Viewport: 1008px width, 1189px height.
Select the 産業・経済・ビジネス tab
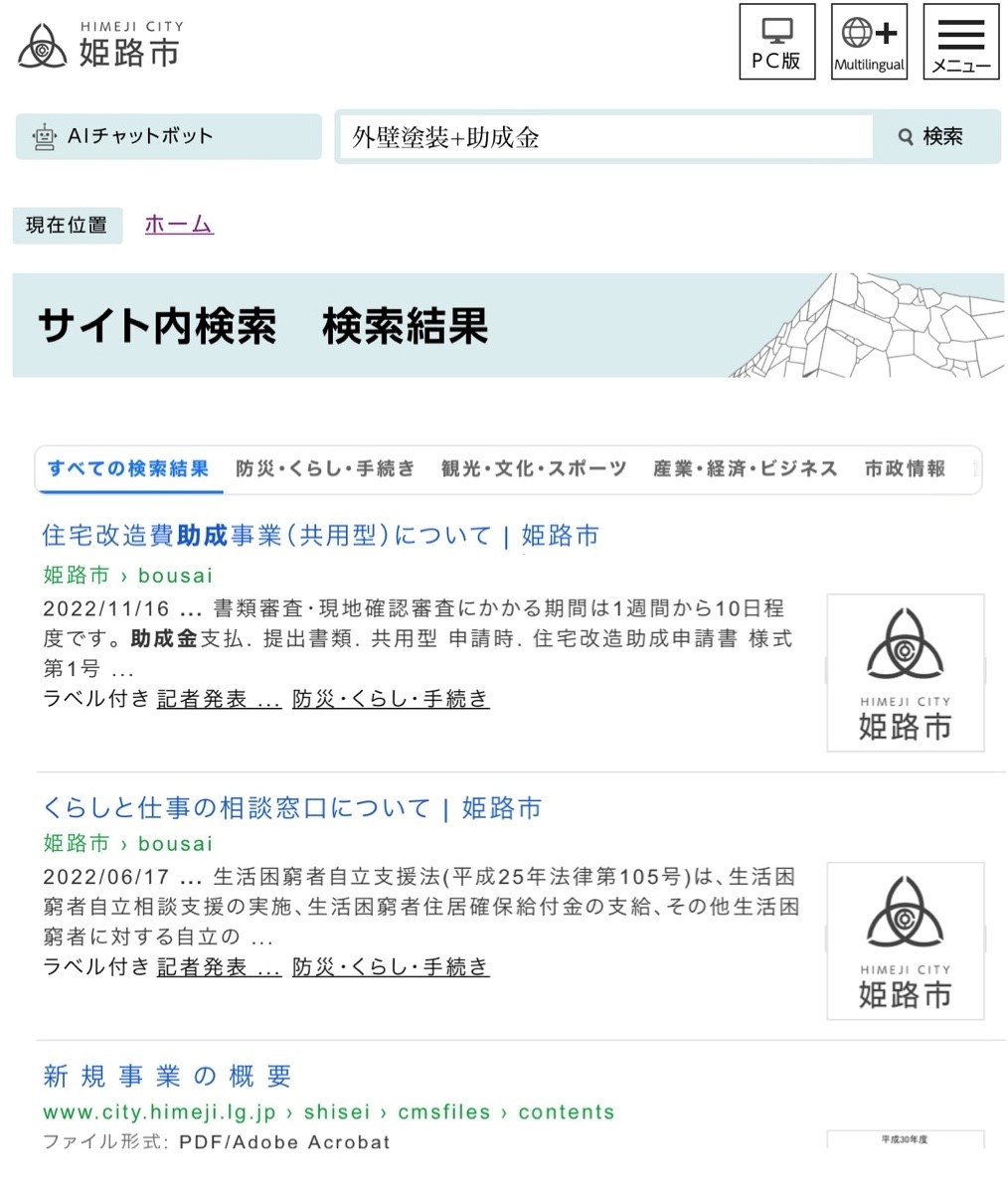[745, 468]
